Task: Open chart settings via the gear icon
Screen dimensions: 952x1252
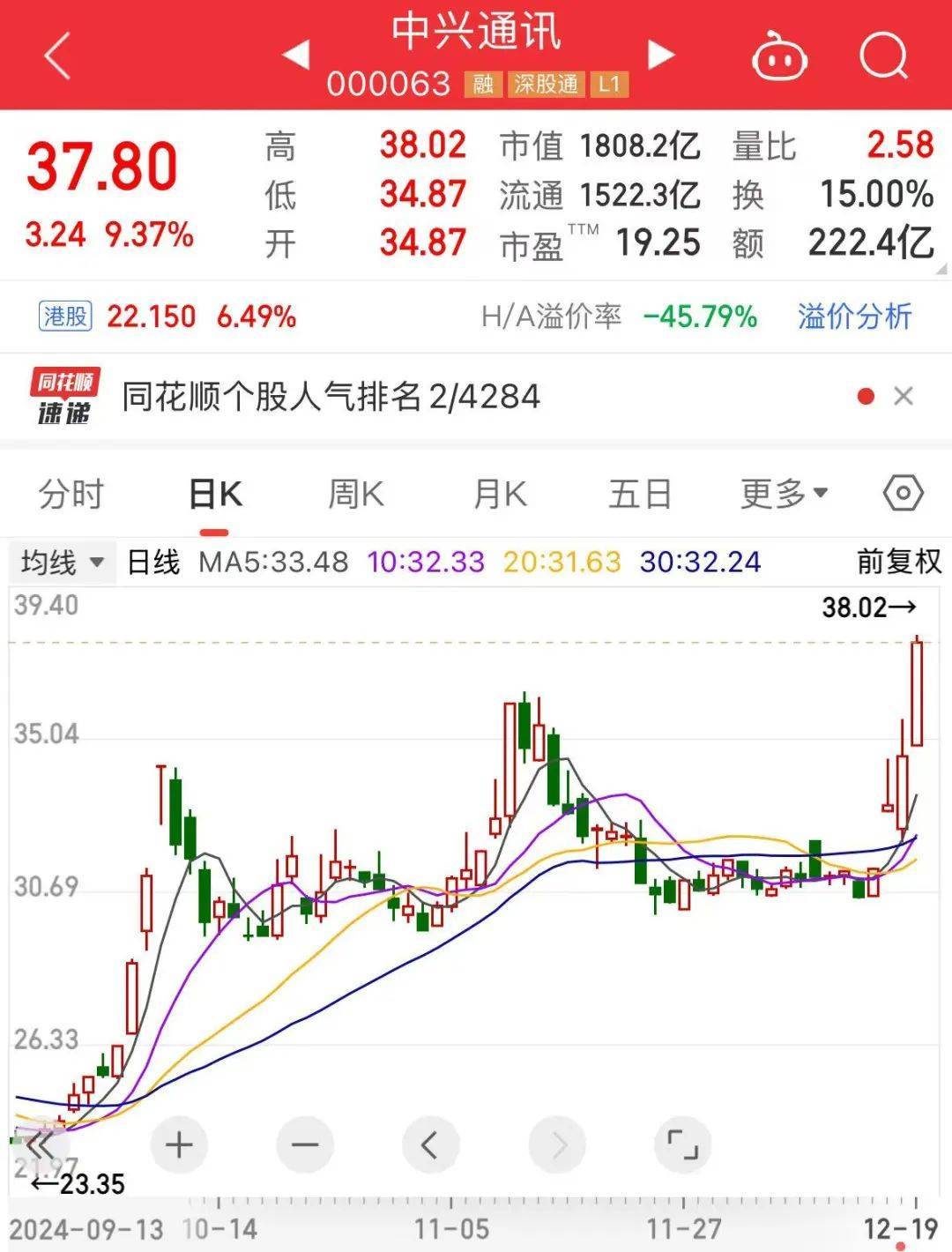Action: [x=903, y=494]
